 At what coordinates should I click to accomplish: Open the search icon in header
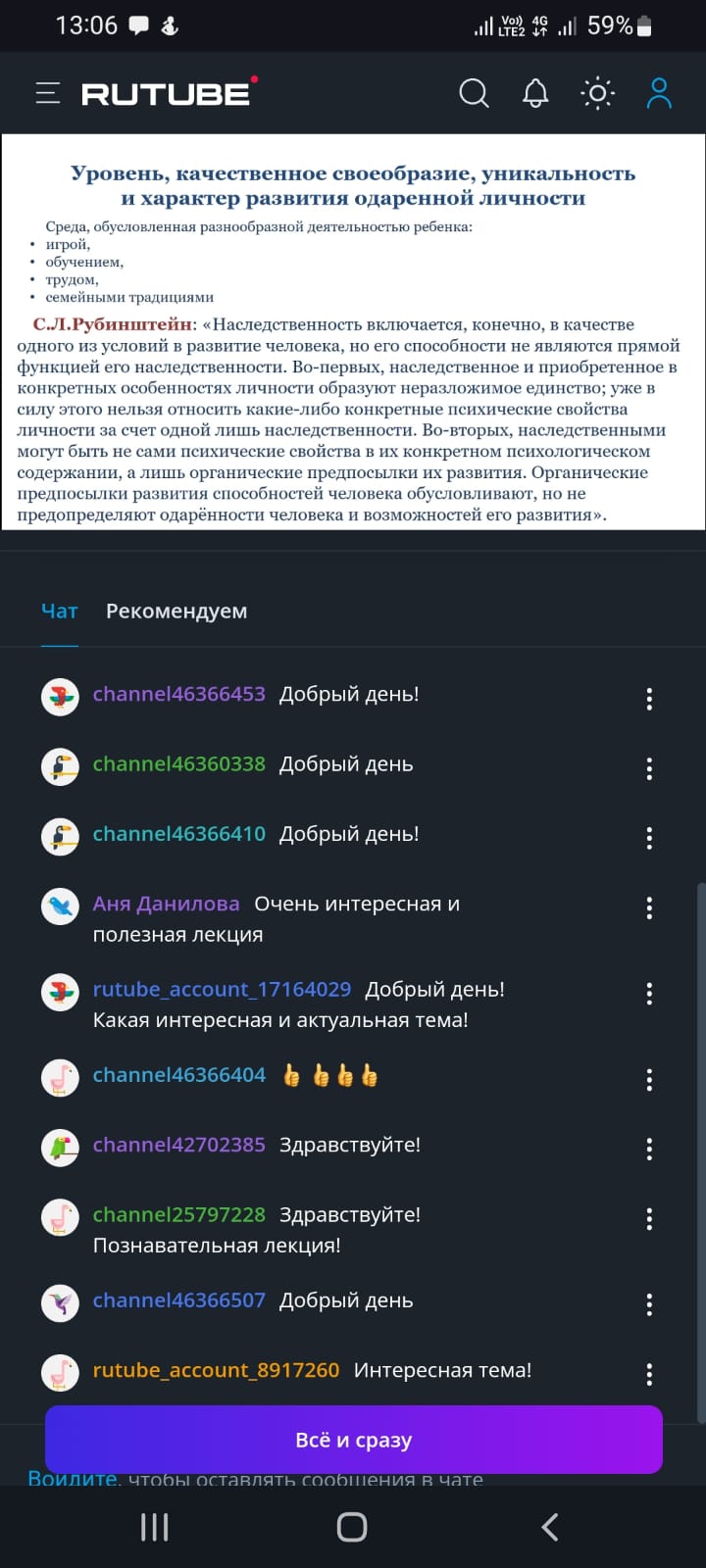coord(474,93)
